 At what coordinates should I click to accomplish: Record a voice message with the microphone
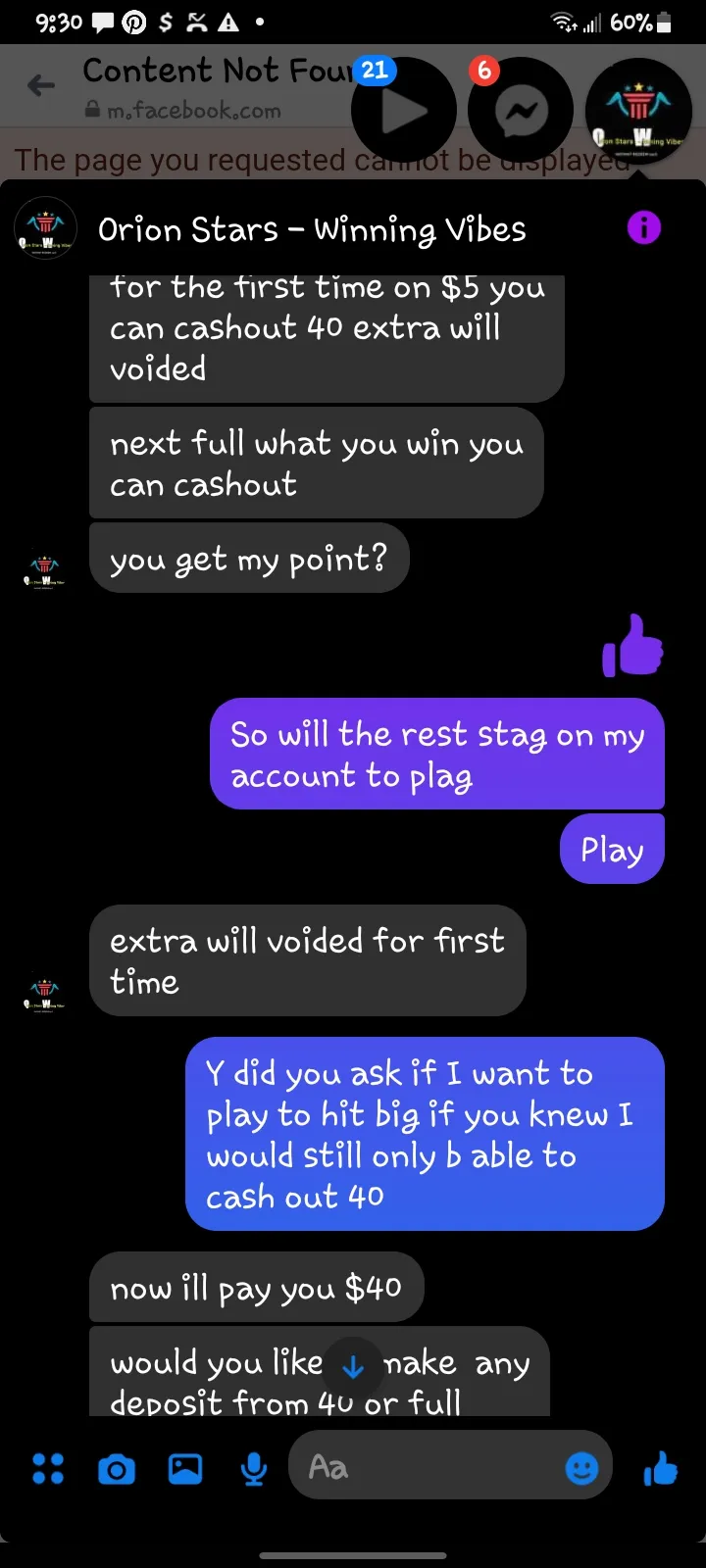(254, 1468)
